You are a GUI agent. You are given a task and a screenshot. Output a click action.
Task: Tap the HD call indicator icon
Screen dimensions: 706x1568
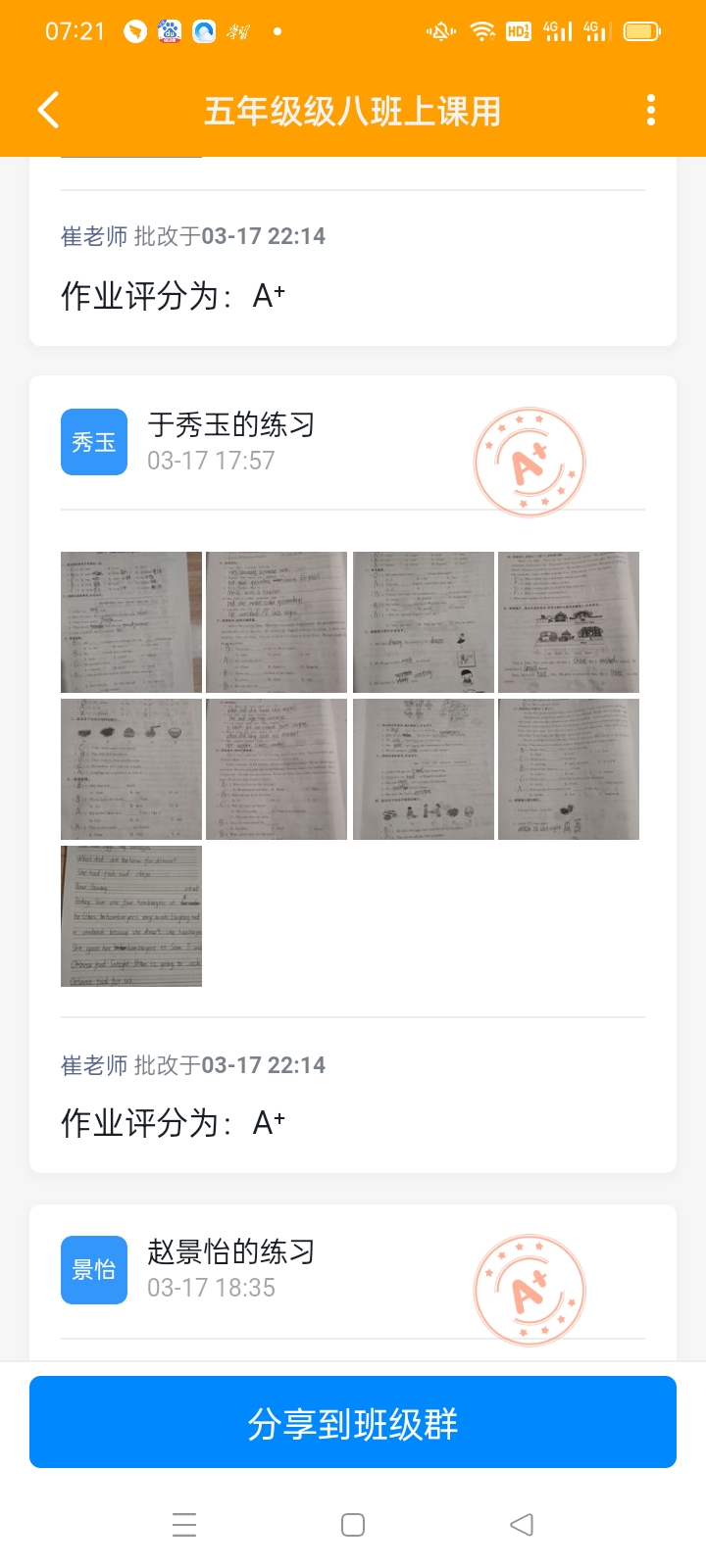pyautogui.click(x=523, y=30)
